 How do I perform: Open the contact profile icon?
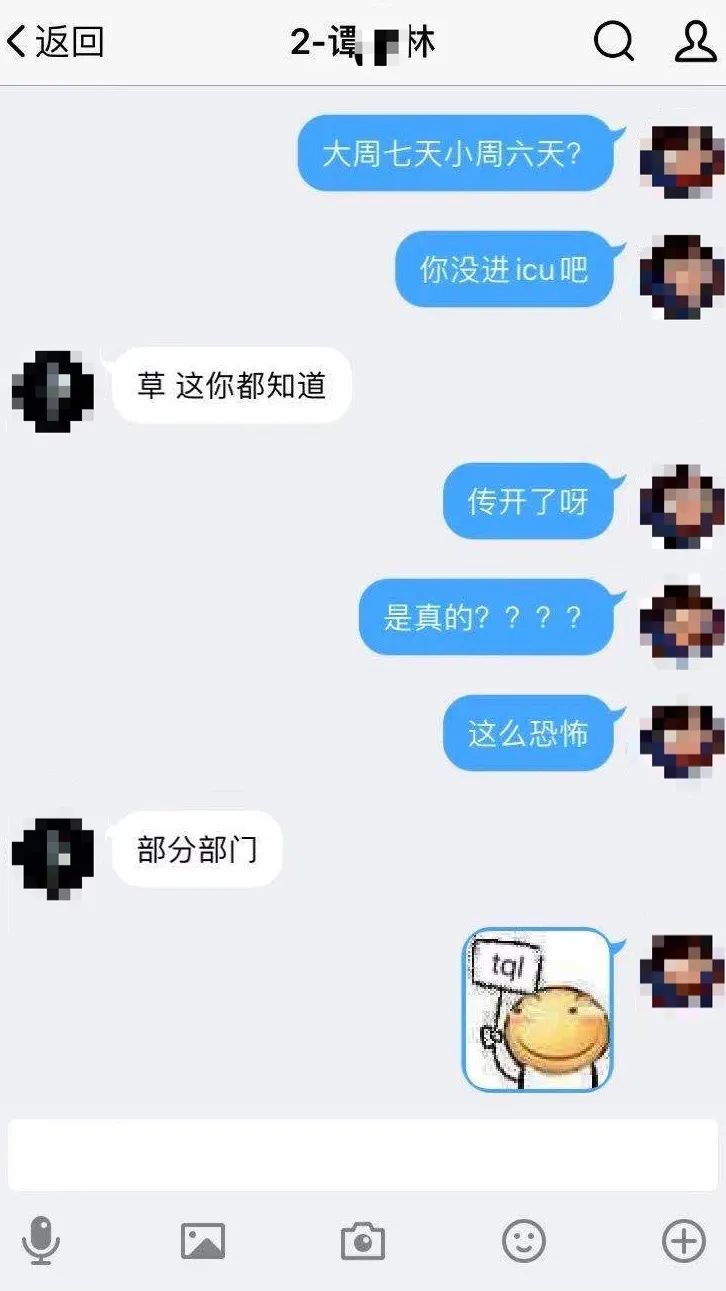pos(695,42)
